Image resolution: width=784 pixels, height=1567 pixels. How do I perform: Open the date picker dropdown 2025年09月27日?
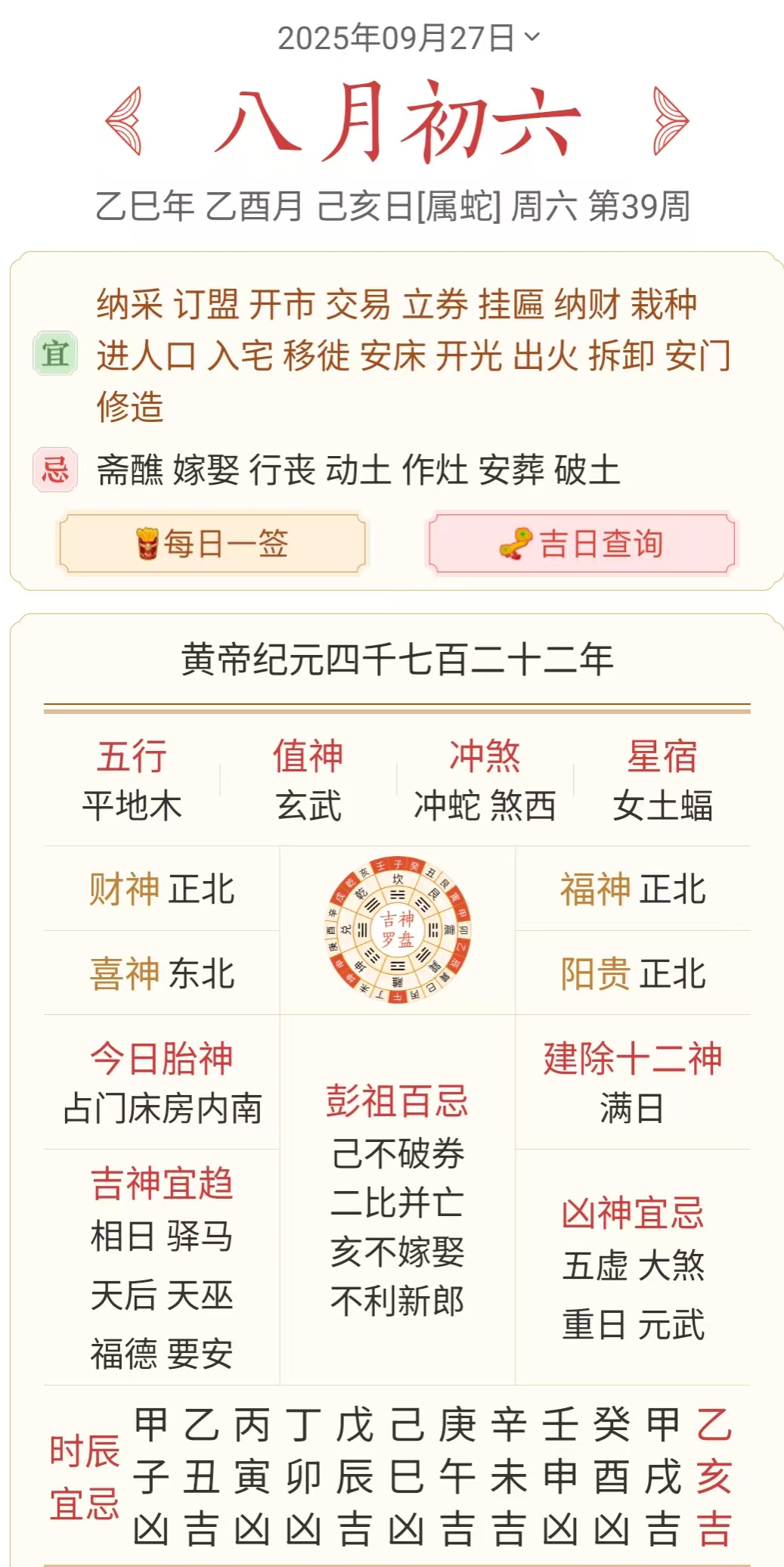point(408,38)
